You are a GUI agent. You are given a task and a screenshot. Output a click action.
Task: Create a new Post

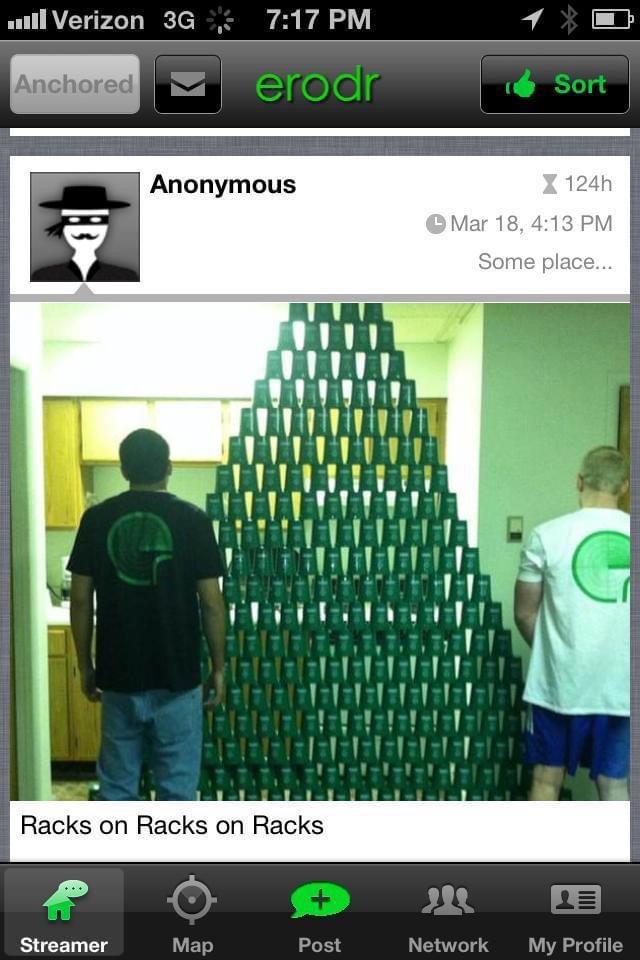pos(320,914)
